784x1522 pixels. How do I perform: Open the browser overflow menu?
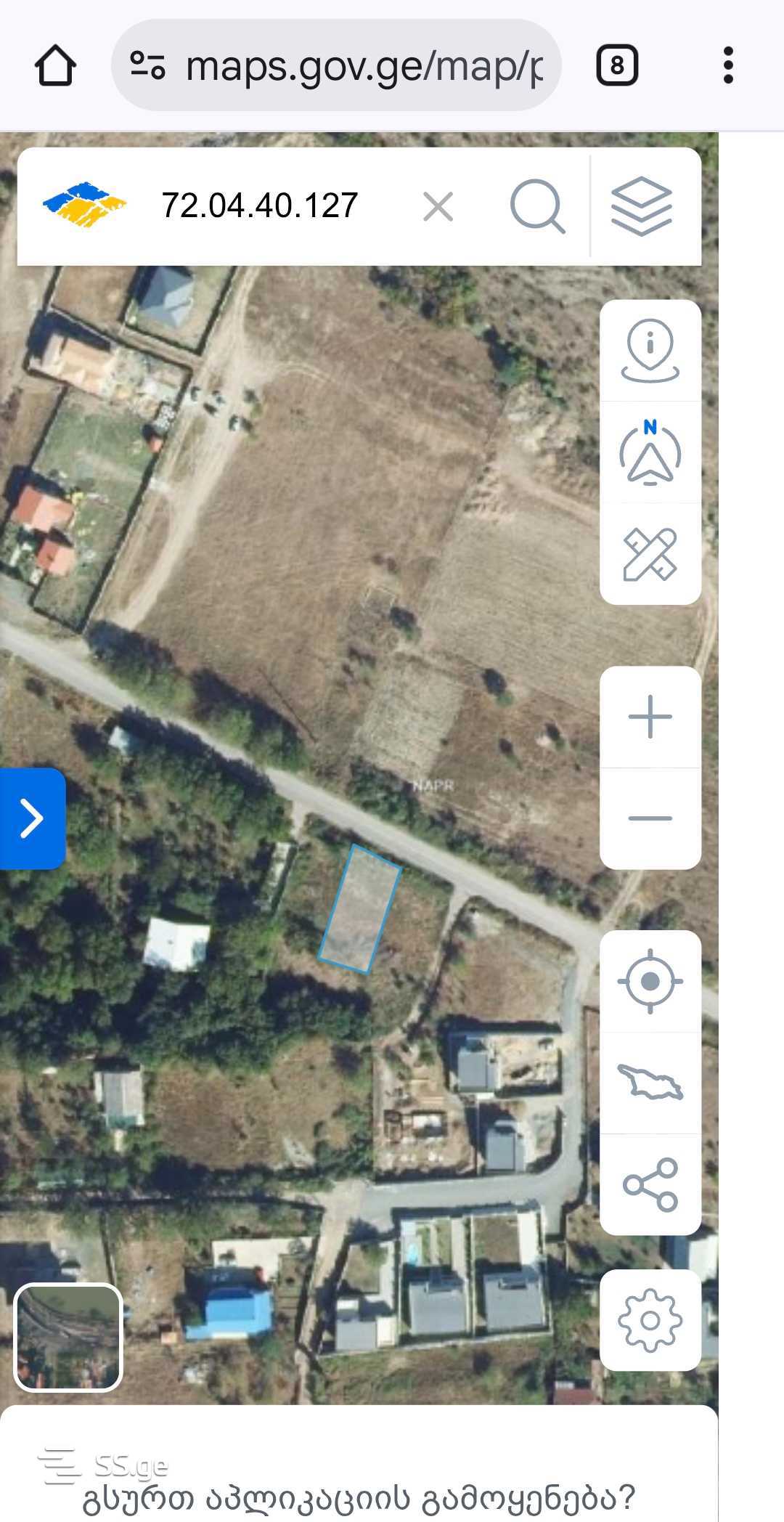728,65
